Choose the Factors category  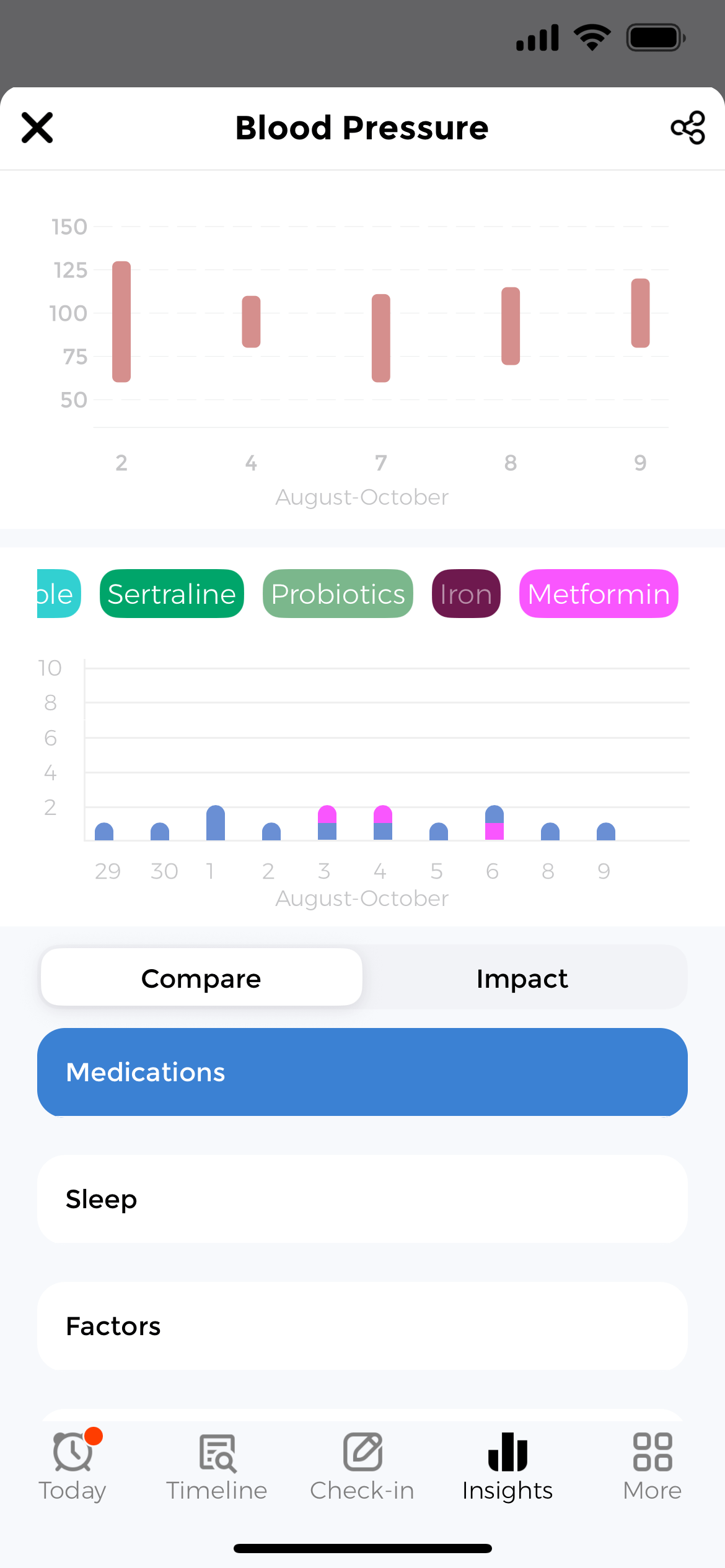(x=362, y=1326)
